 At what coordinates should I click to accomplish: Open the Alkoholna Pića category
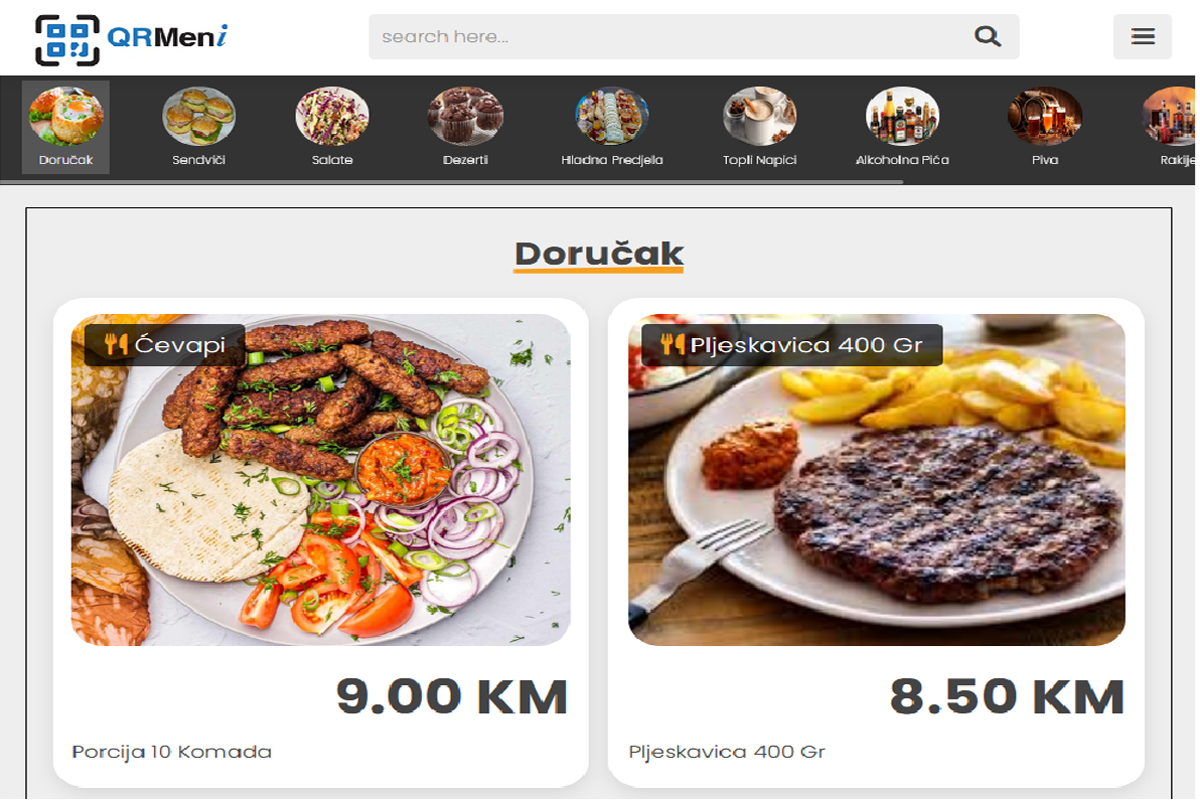point(902,127)
